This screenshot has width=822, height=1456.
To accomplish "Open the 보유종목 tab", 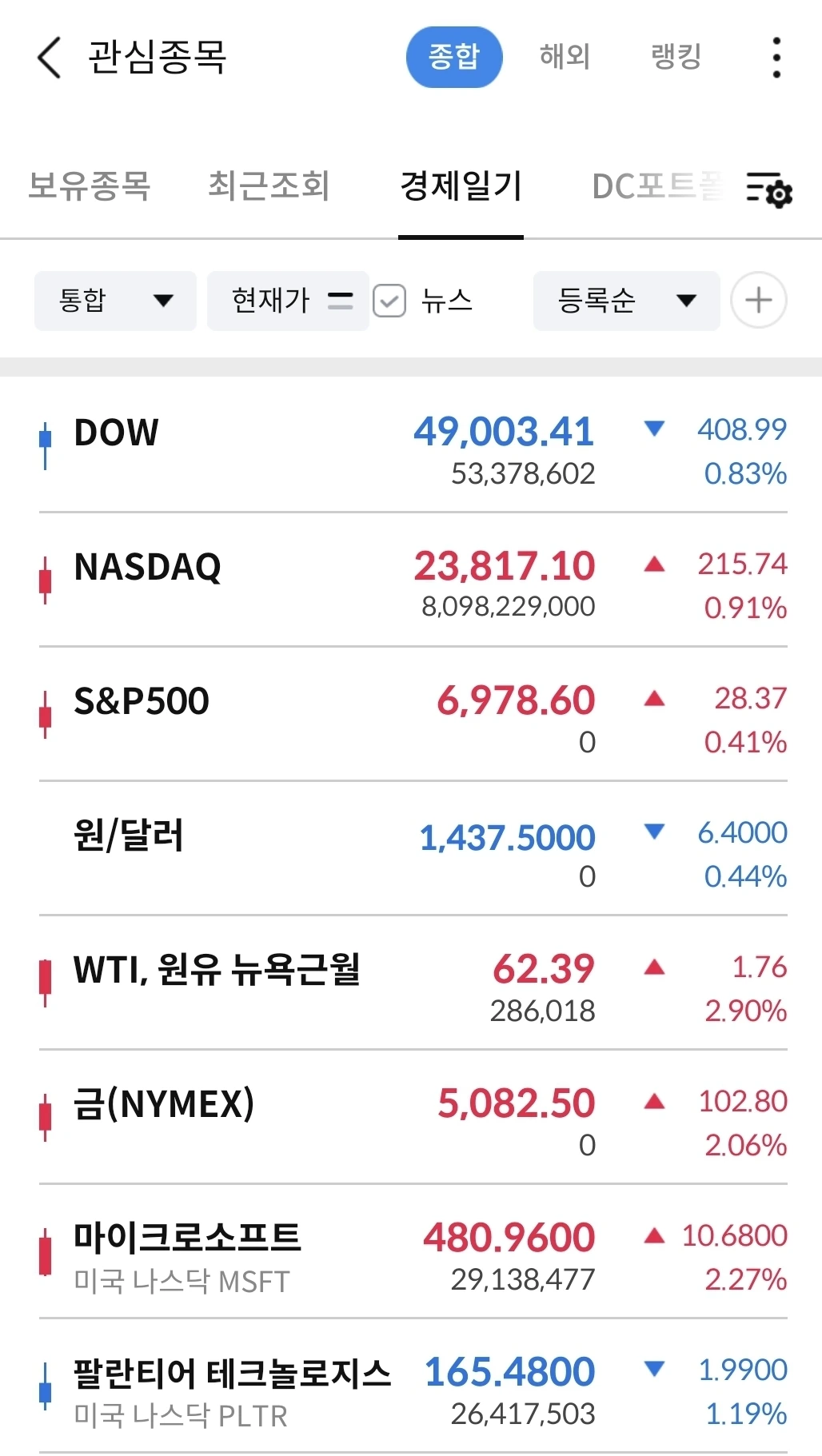I will [x=90, y=185].
